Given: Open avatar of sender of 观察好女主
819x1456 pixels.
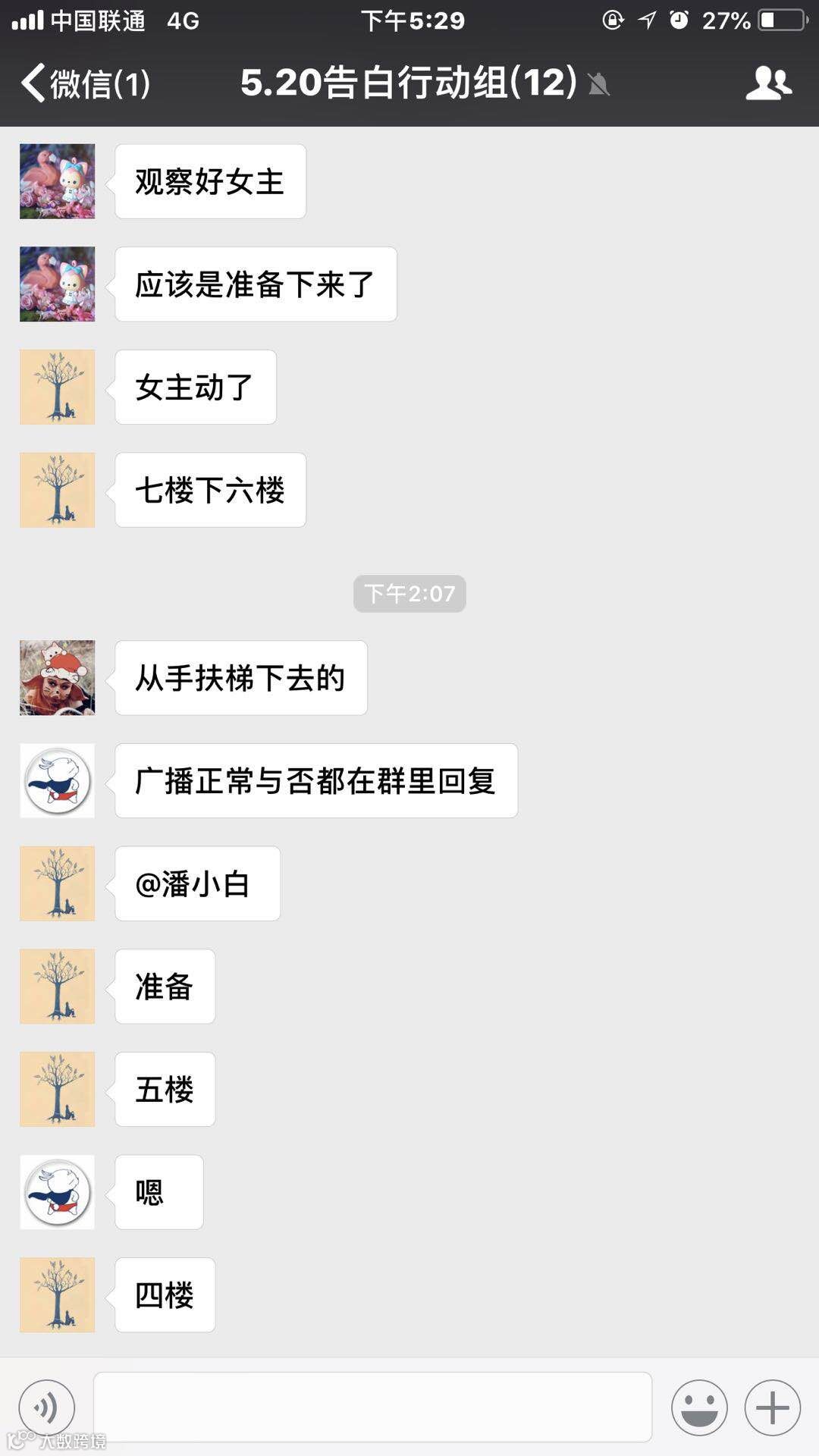Looking at the screenshot, I should [x=58, y=182].
